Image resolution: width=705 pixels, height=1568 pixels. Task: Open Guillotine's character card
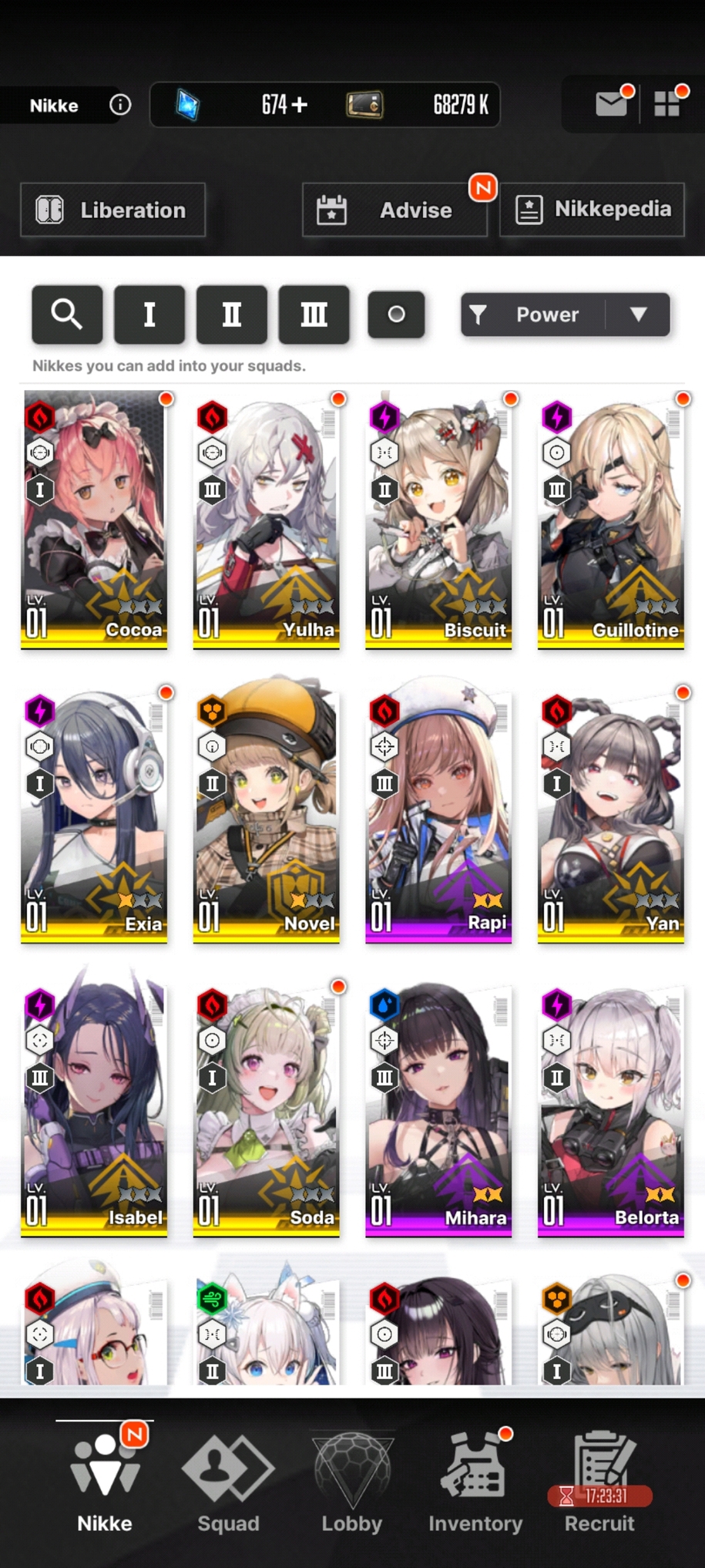611,520
